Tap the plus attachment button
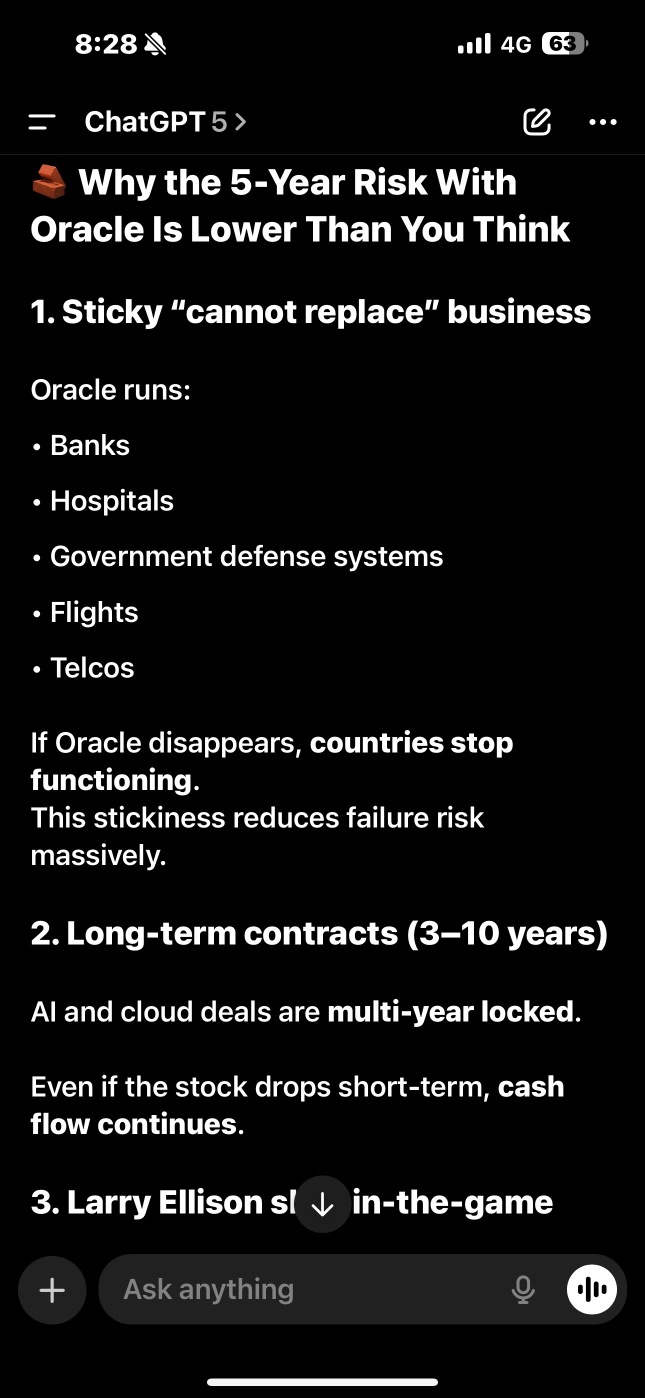This screenshot has height=1398, width=645. click(52, 1290)
